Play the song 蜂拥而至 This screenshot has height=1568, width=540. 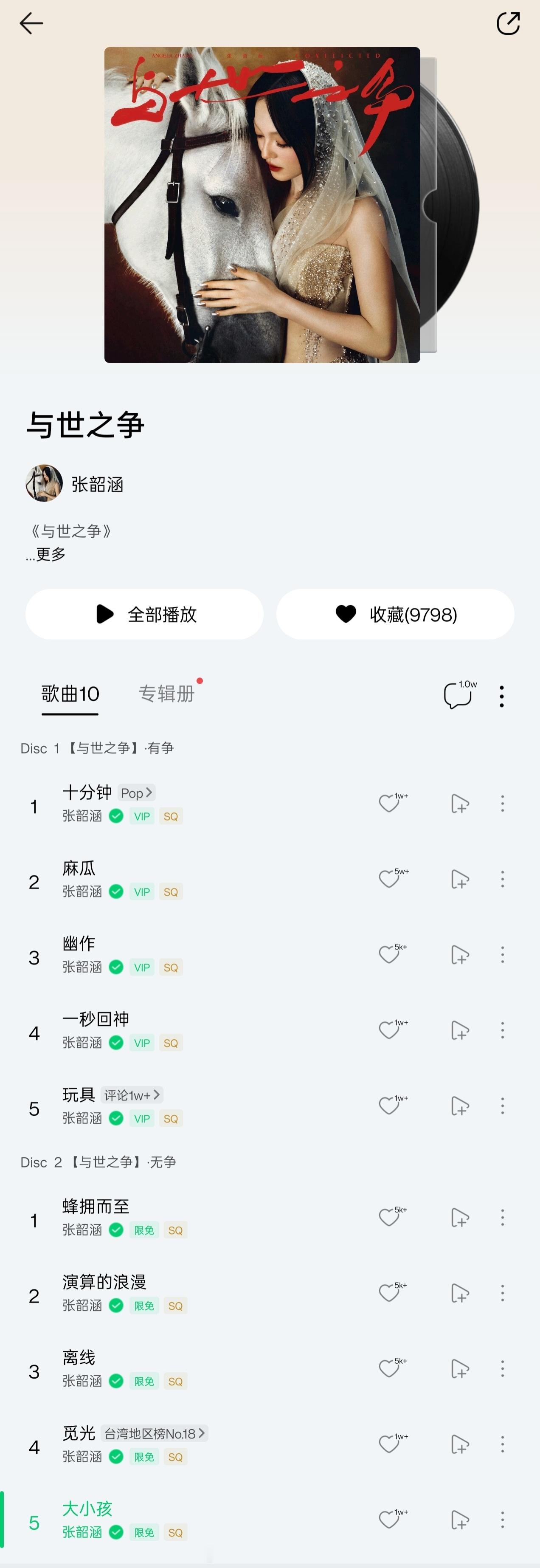coord(96,1207)
